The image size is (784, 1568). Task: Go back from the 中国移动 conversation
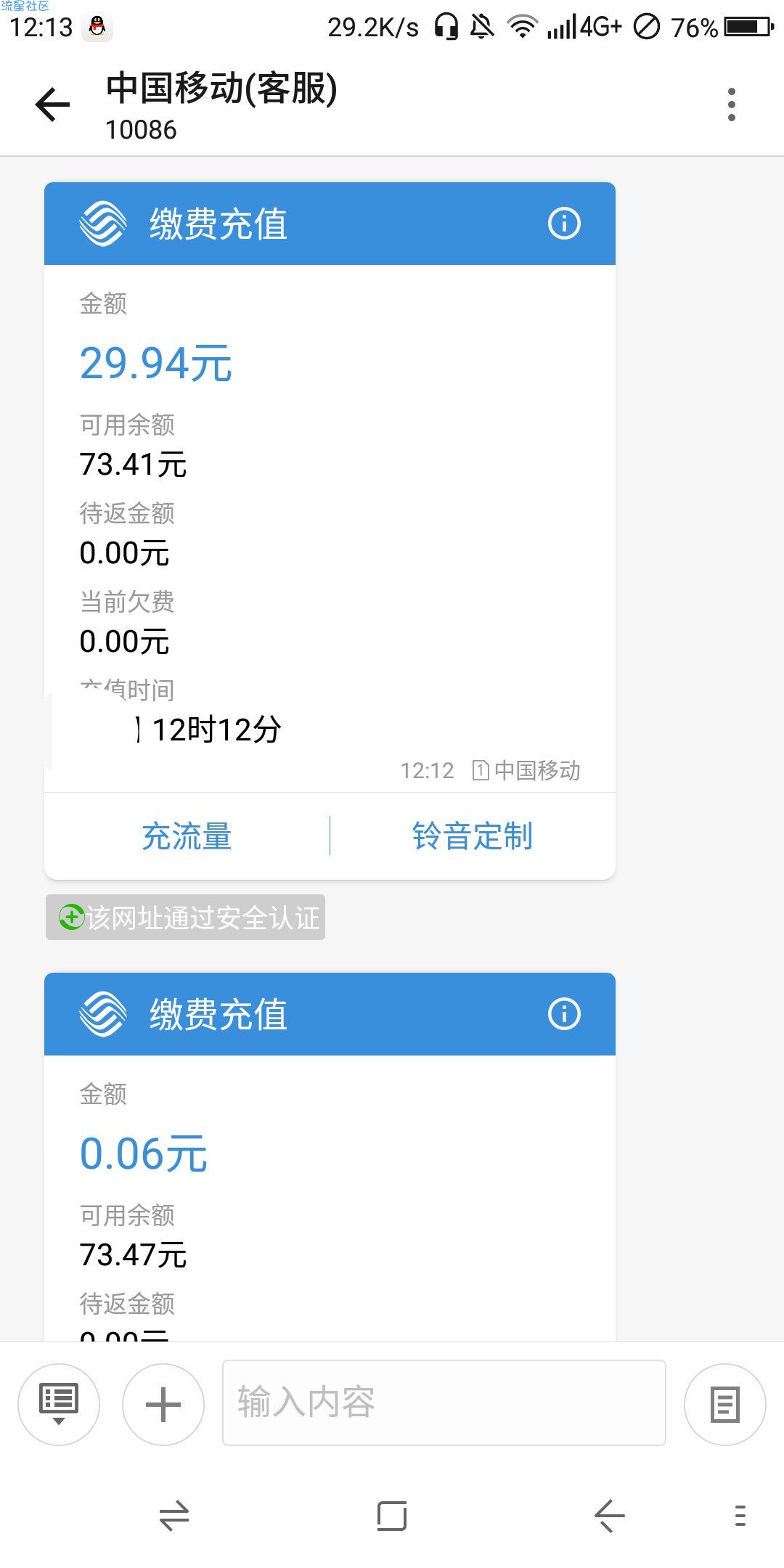click(52, 105)
